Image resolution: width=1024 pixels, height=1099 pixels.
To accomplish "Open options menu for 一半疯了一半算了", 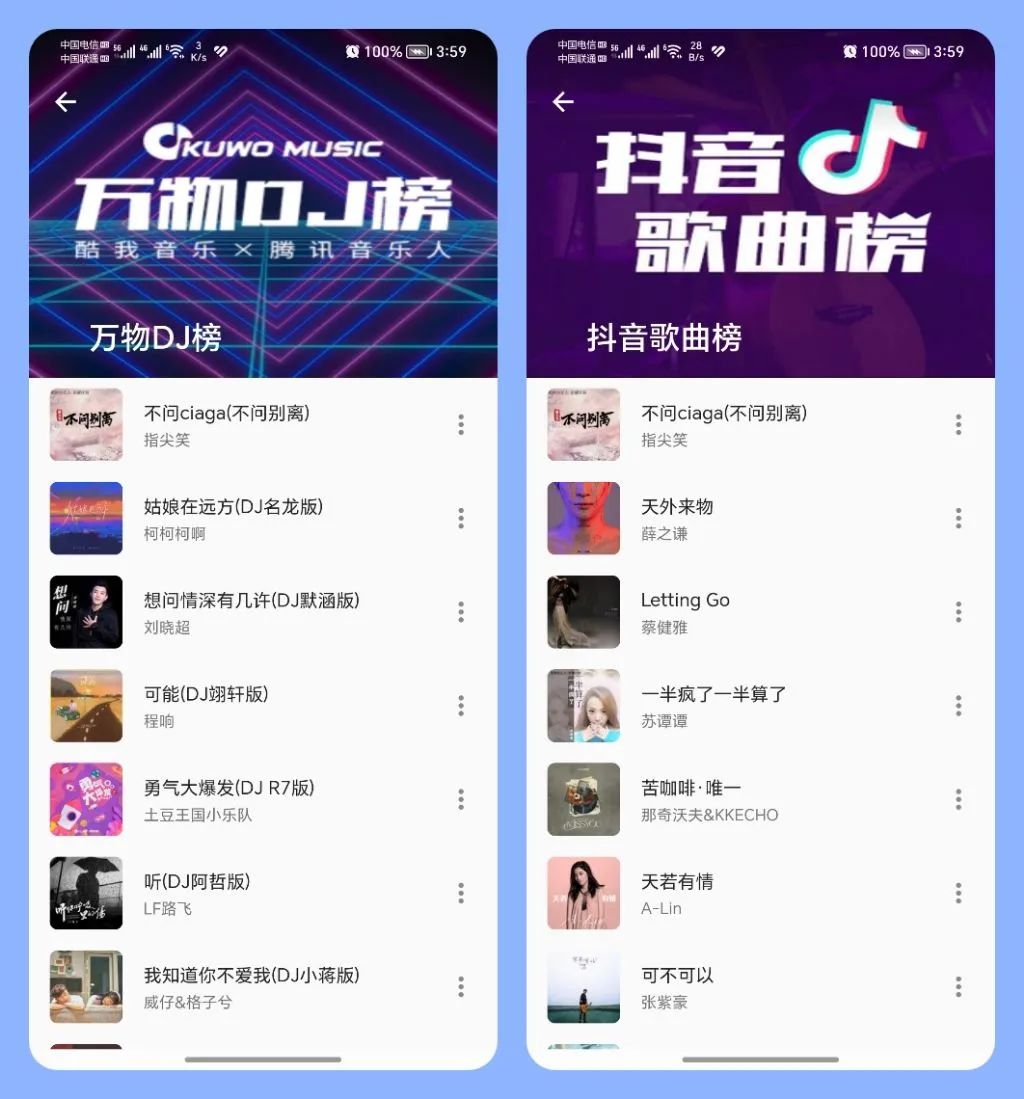I will coord(958,705).
